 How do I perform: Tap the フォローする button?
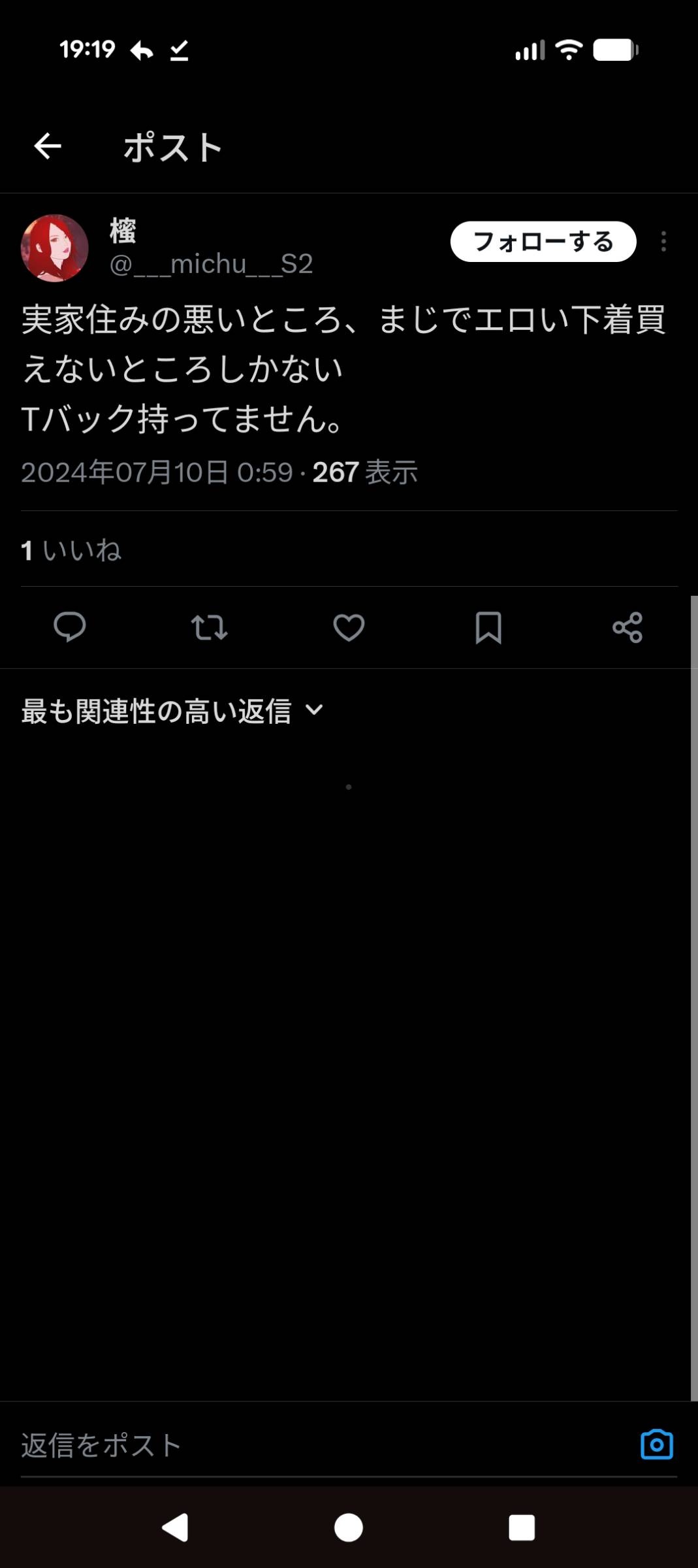point(543,242)
